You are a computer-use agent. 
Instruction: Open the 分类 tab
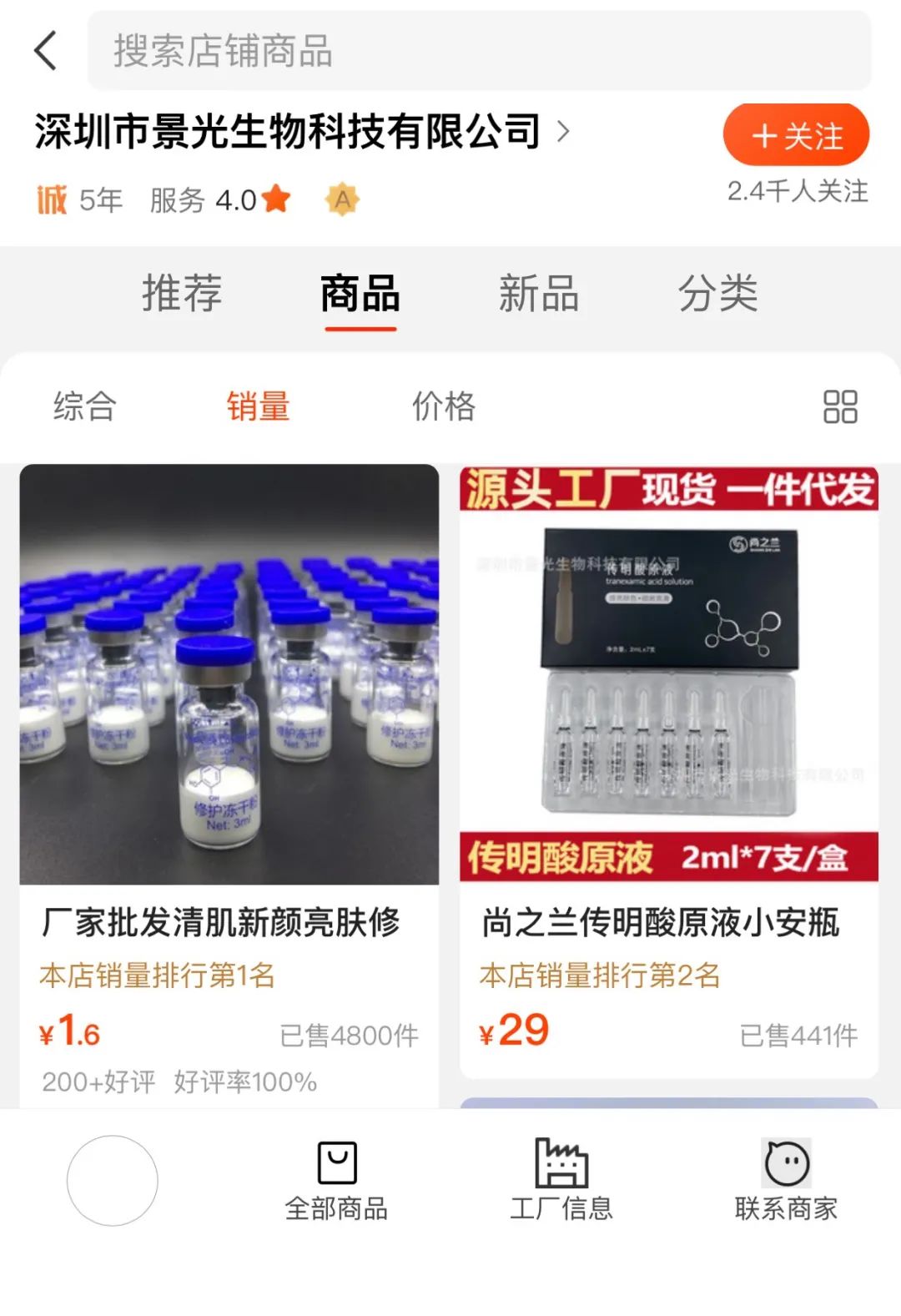[717, 294]
